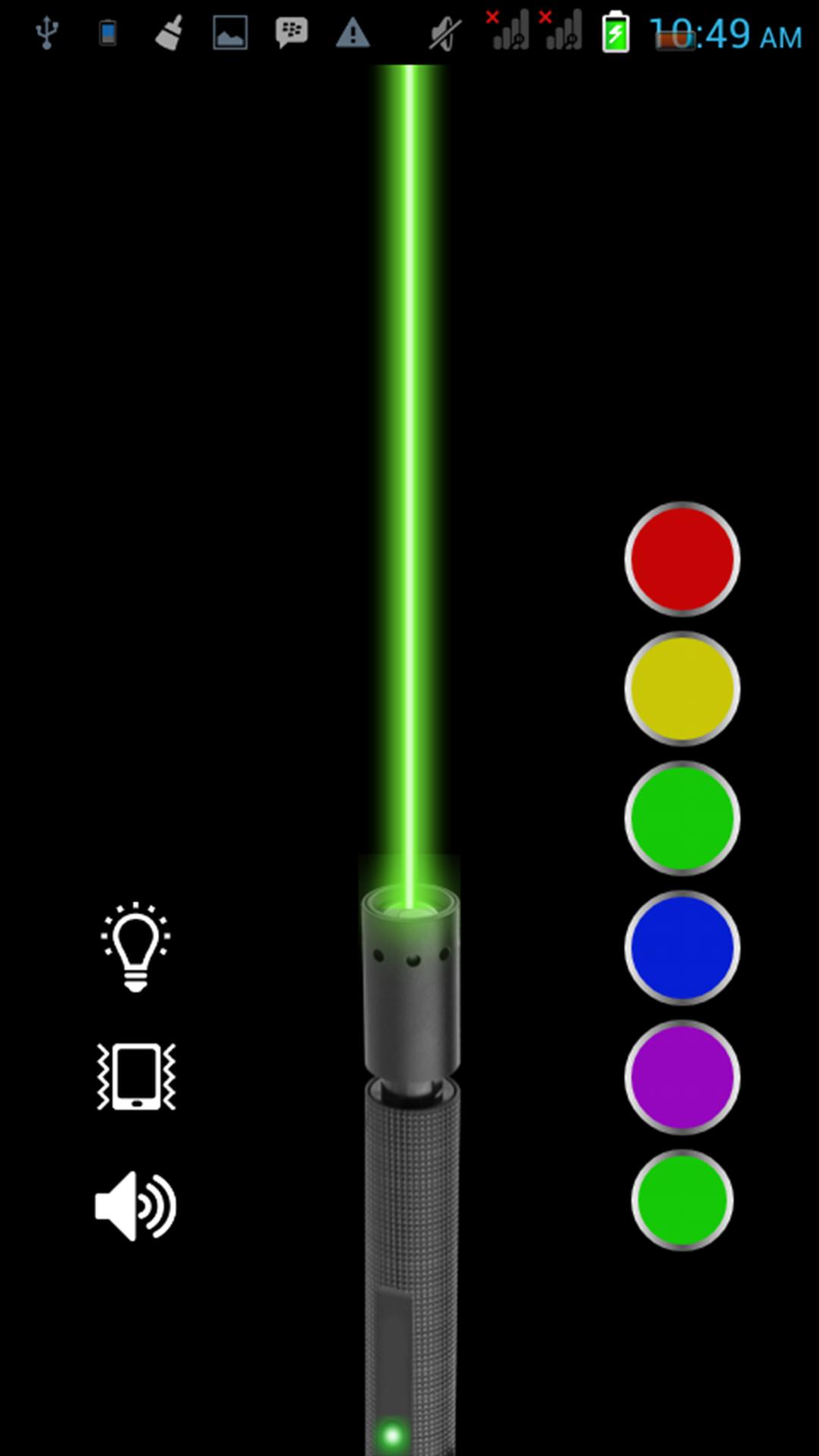The image size is (819, 1456).
Task: Select the purple laser color
Action: (682, 1078)
